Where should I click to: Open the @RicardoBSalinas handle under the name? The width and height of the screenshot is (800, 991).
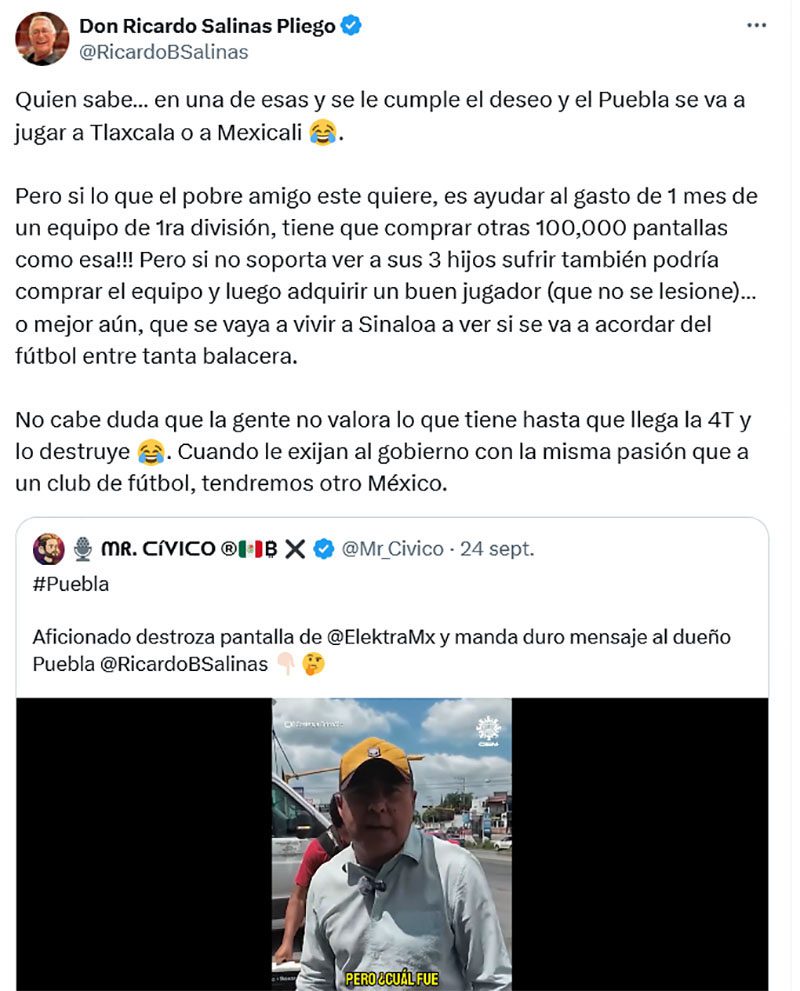coord(163,52)
